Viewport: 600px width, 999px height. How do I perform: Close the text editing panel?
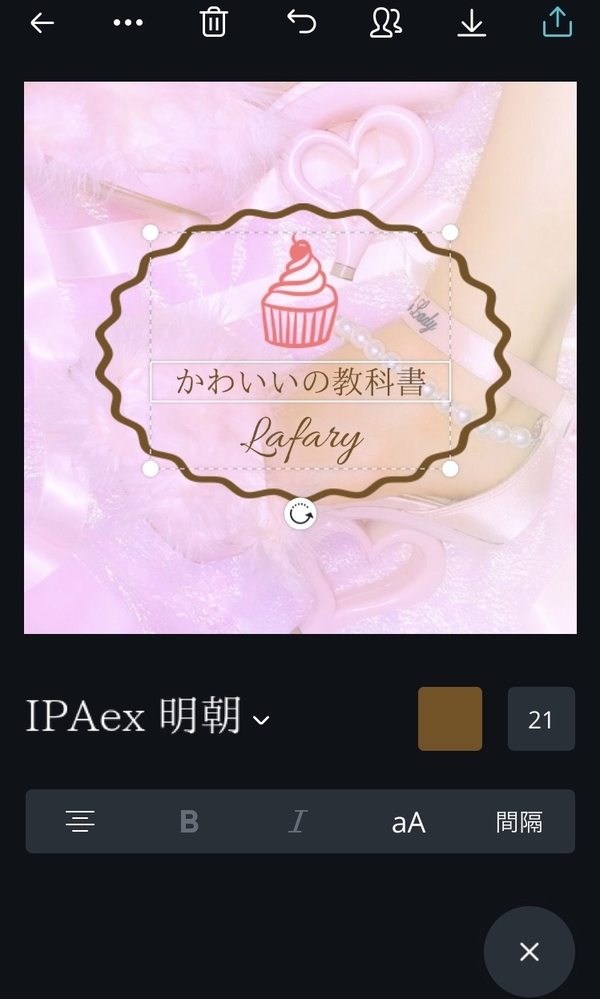coord(529,951)
